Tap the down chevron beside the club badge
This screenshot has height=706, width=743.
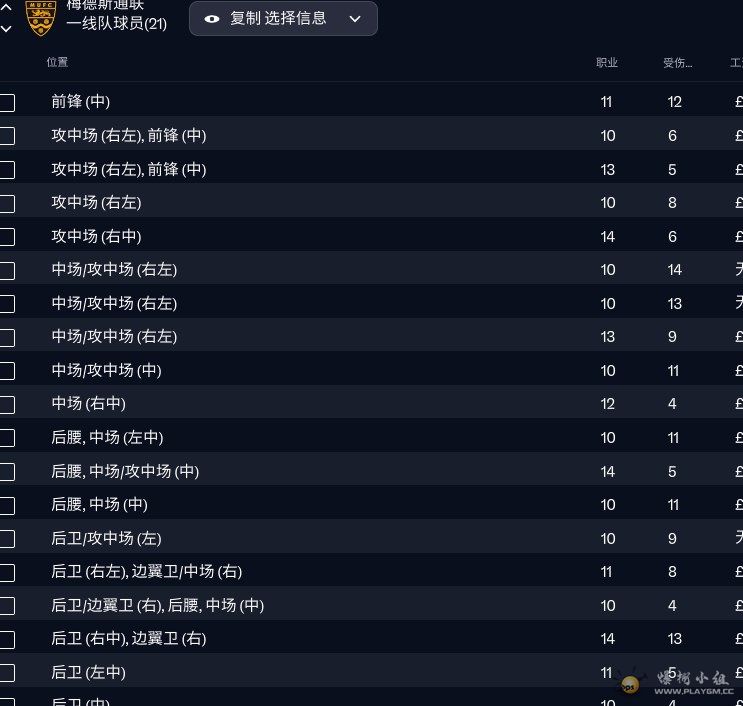click(6, 29)
